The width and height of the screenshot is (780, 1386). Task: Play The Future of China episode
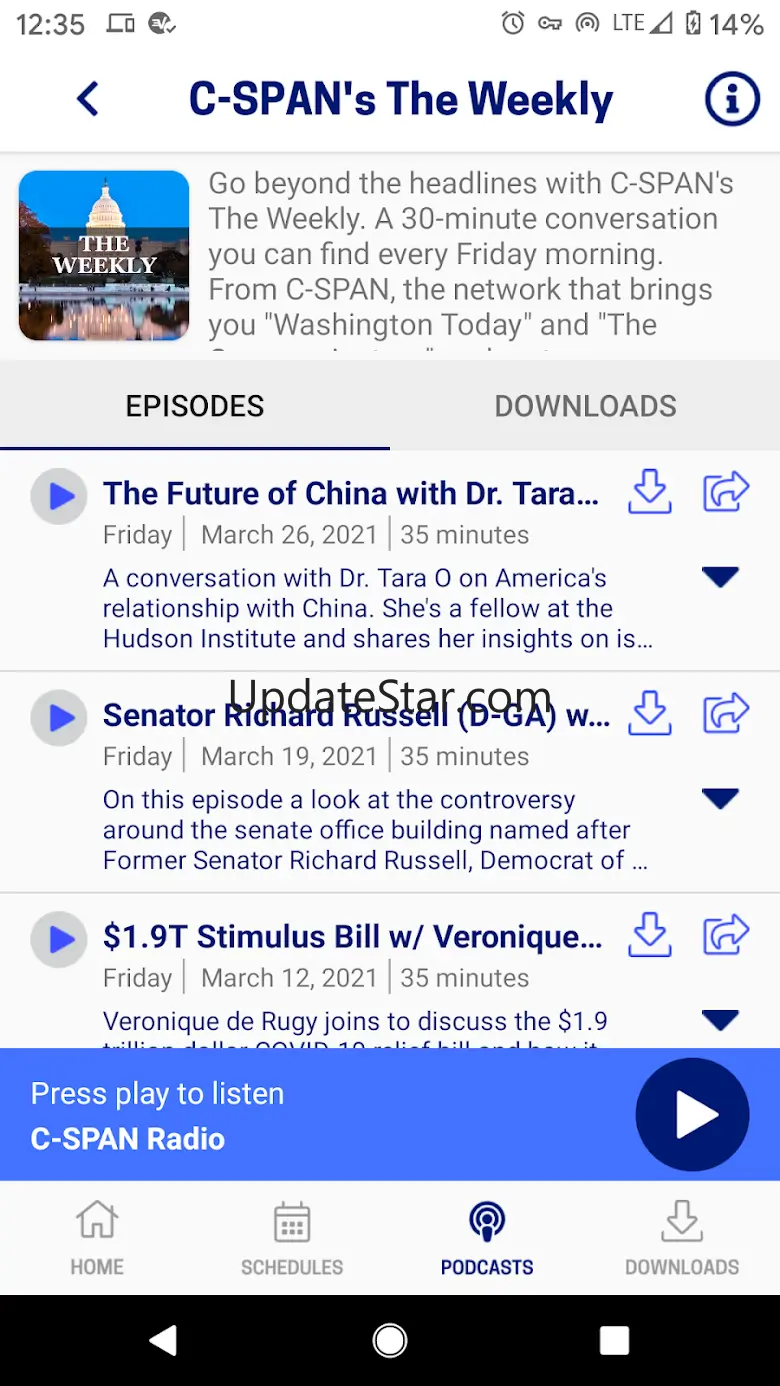pos(59,496)
